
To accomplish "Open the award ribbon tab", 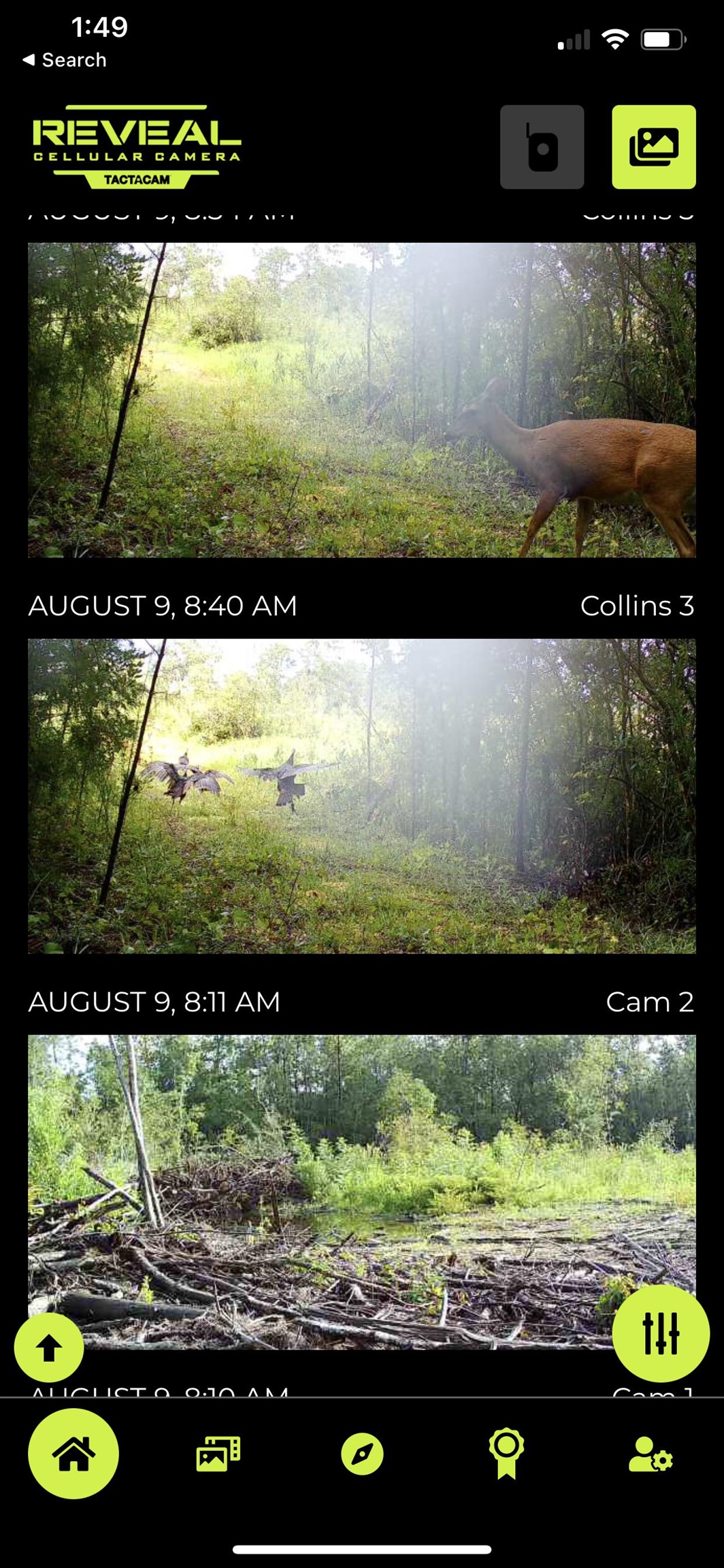I will coord(506,1454).
